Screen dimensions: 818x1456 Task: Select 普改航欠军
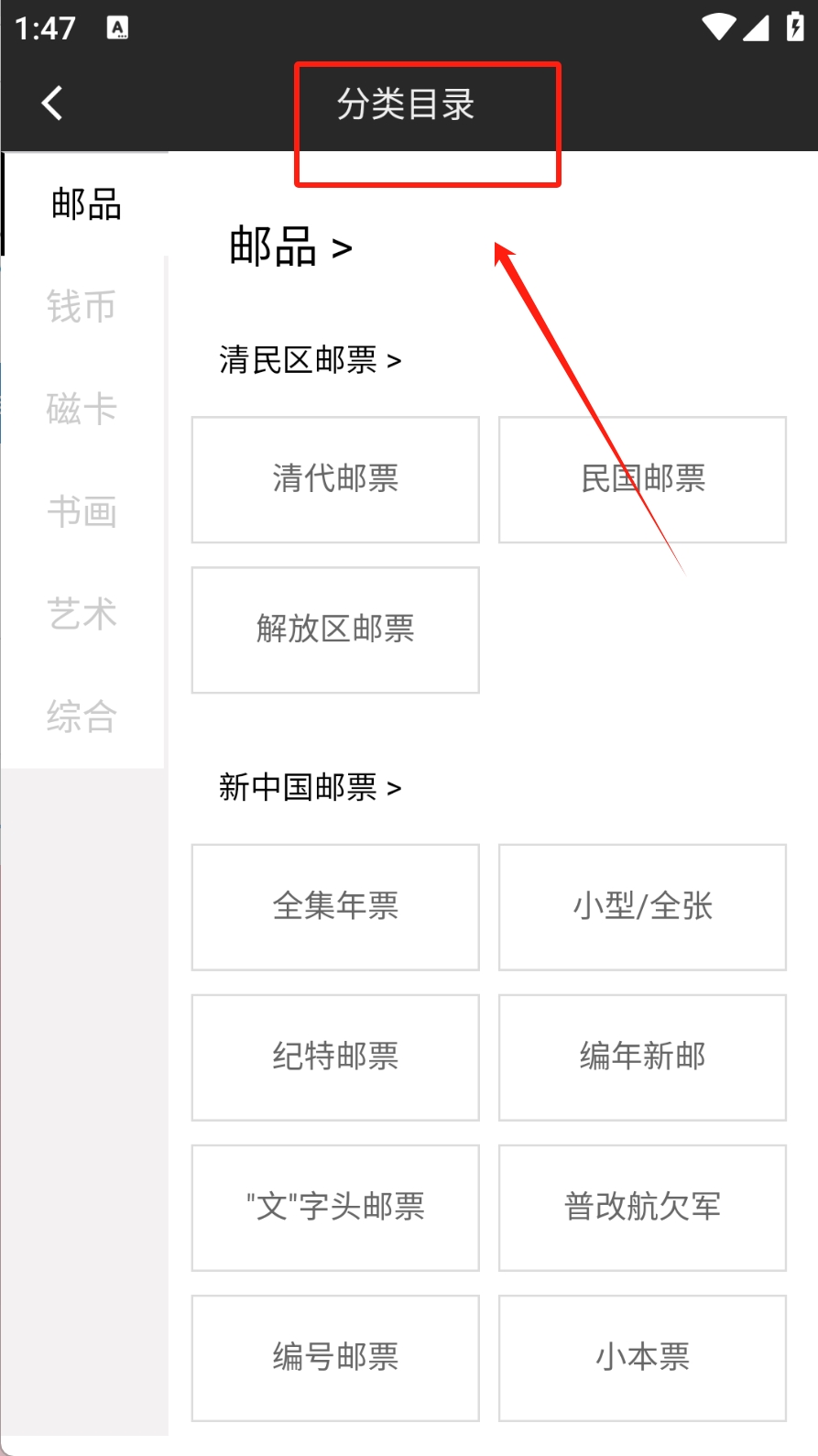642,1207
